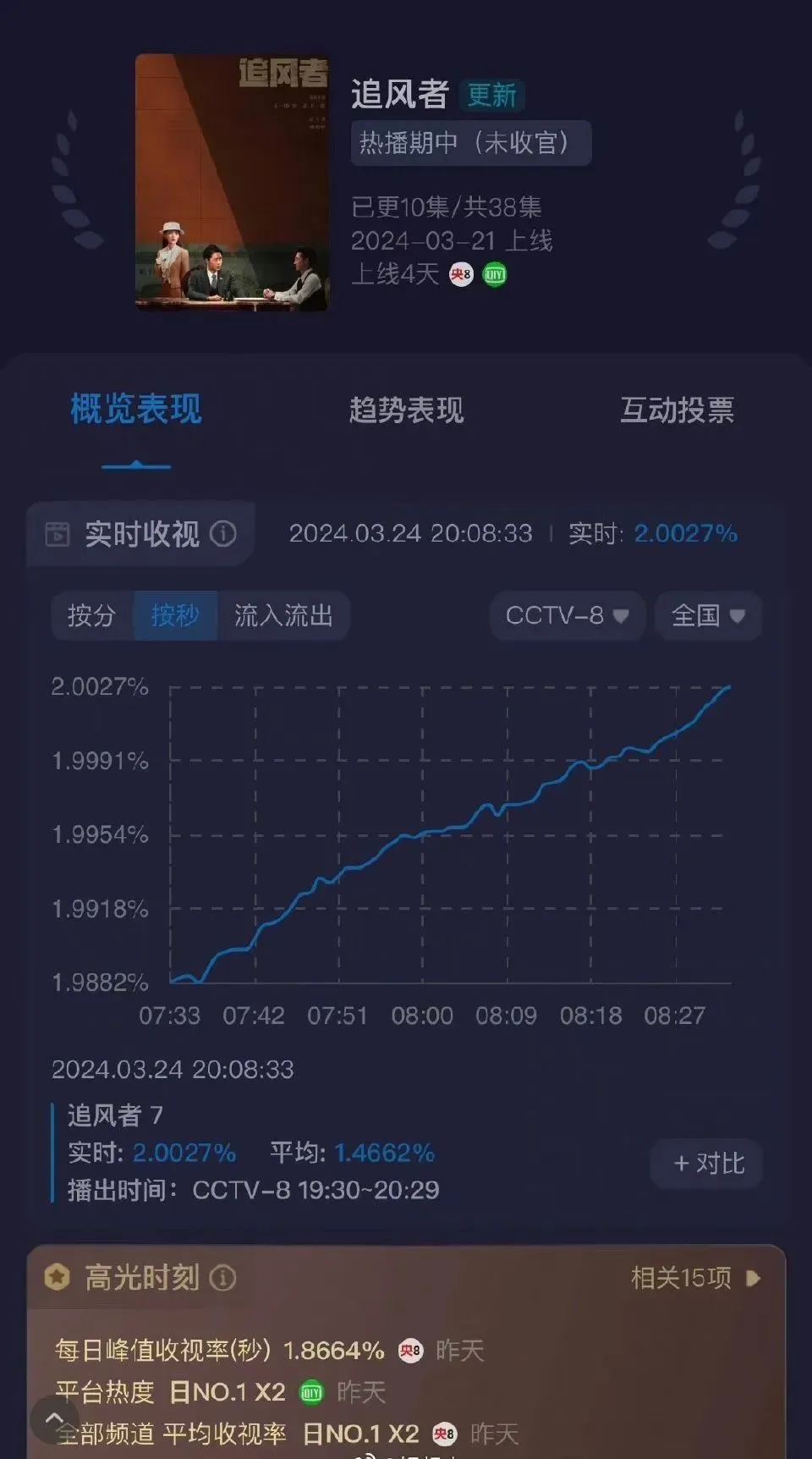Switch to 流入流出 view
The height and width of the screenshot is (1459, 812).
tap(283, 615)
